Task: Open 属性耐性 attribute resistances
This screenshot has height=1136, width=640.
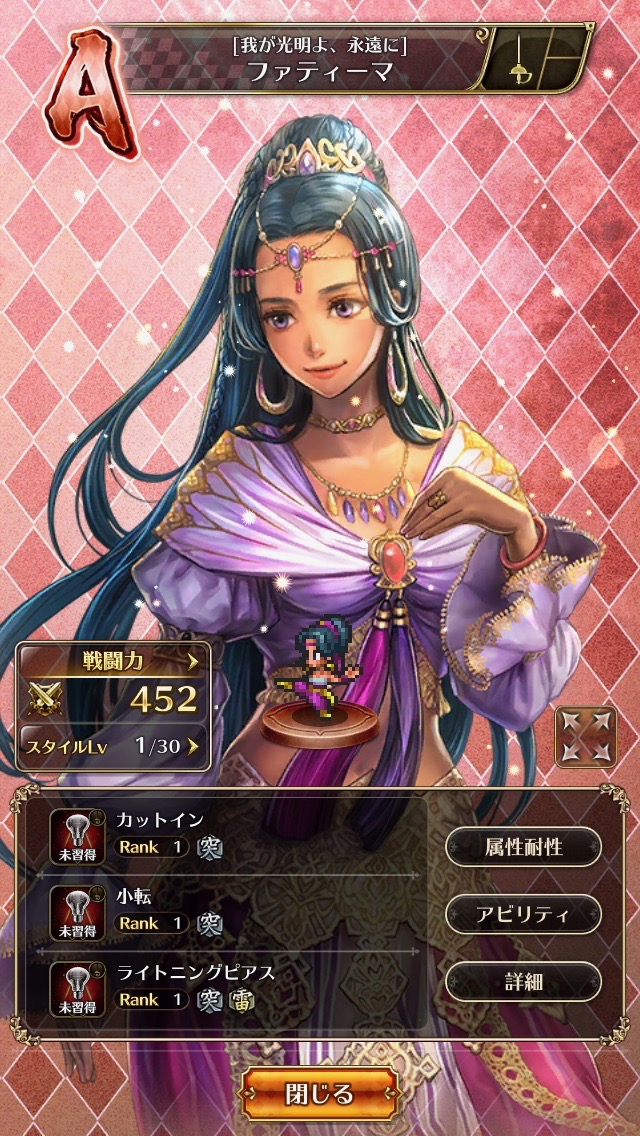Action: tap(523, 846)
